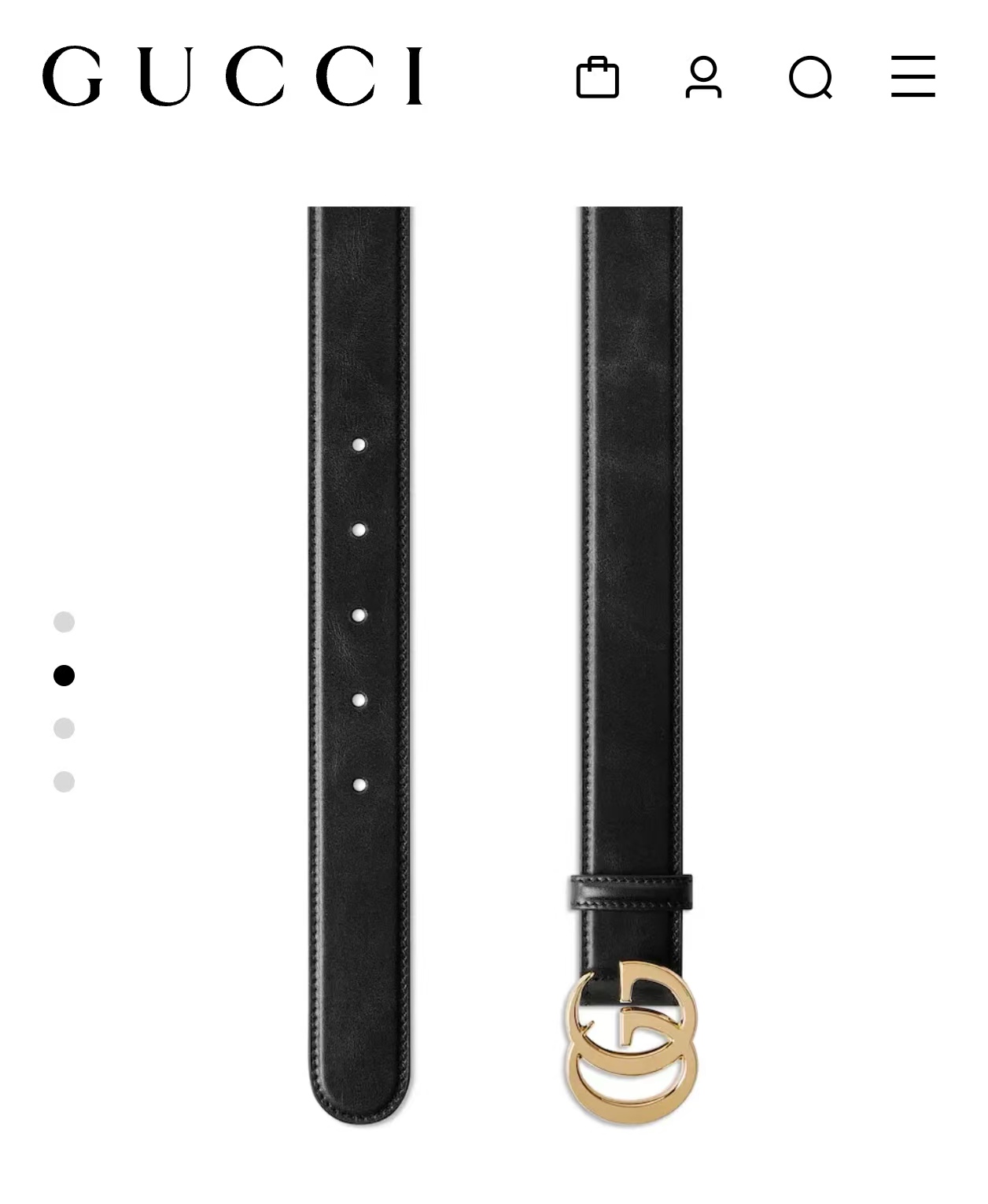Open the shopping bag
Viewport: 988px width, 1204px height.
click(x=597, y=77)
